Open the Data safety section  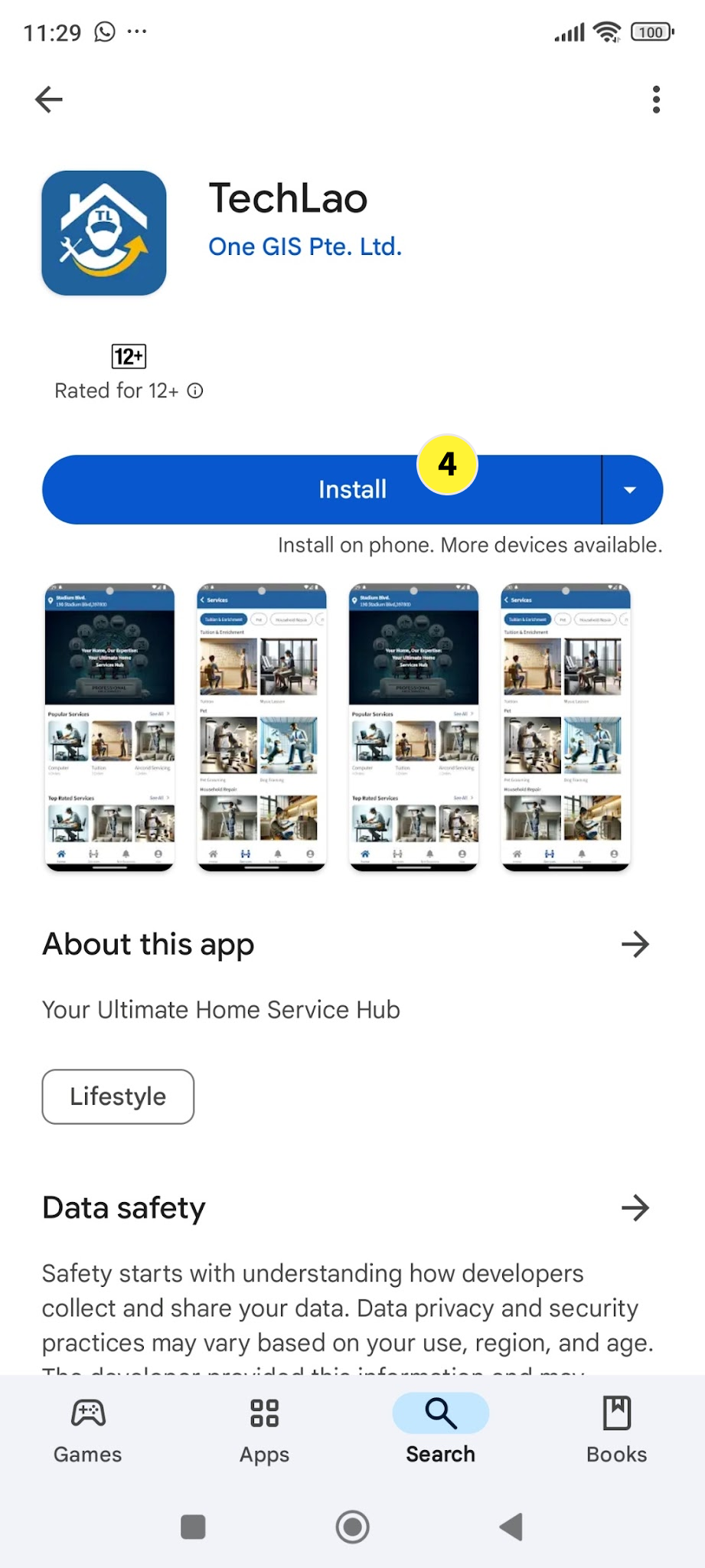coord(635,1208)
